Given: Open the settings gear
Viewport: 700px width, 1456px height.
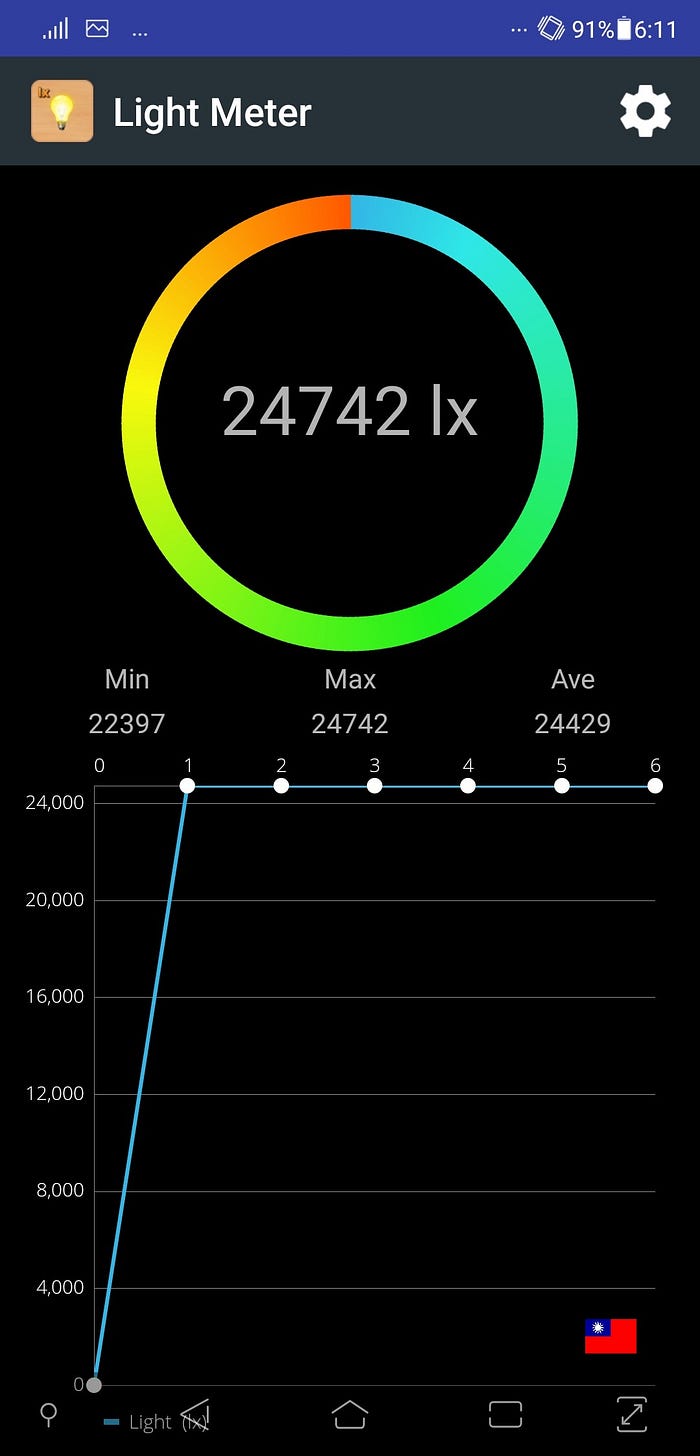Looking at the screenshot, I should pyautogui.click(x=645, y=111).
